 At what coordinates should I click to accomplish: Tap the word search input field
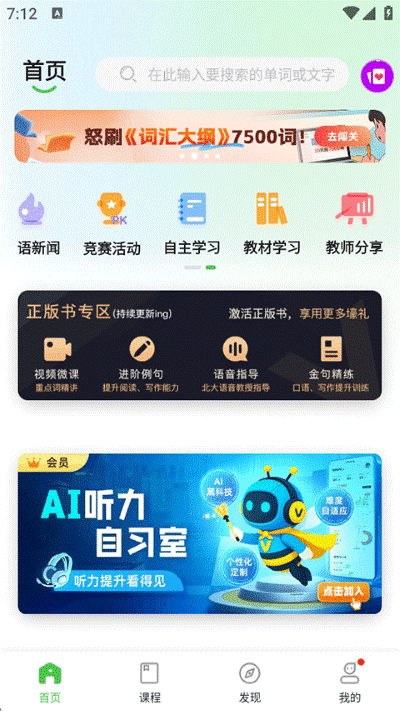222,75
